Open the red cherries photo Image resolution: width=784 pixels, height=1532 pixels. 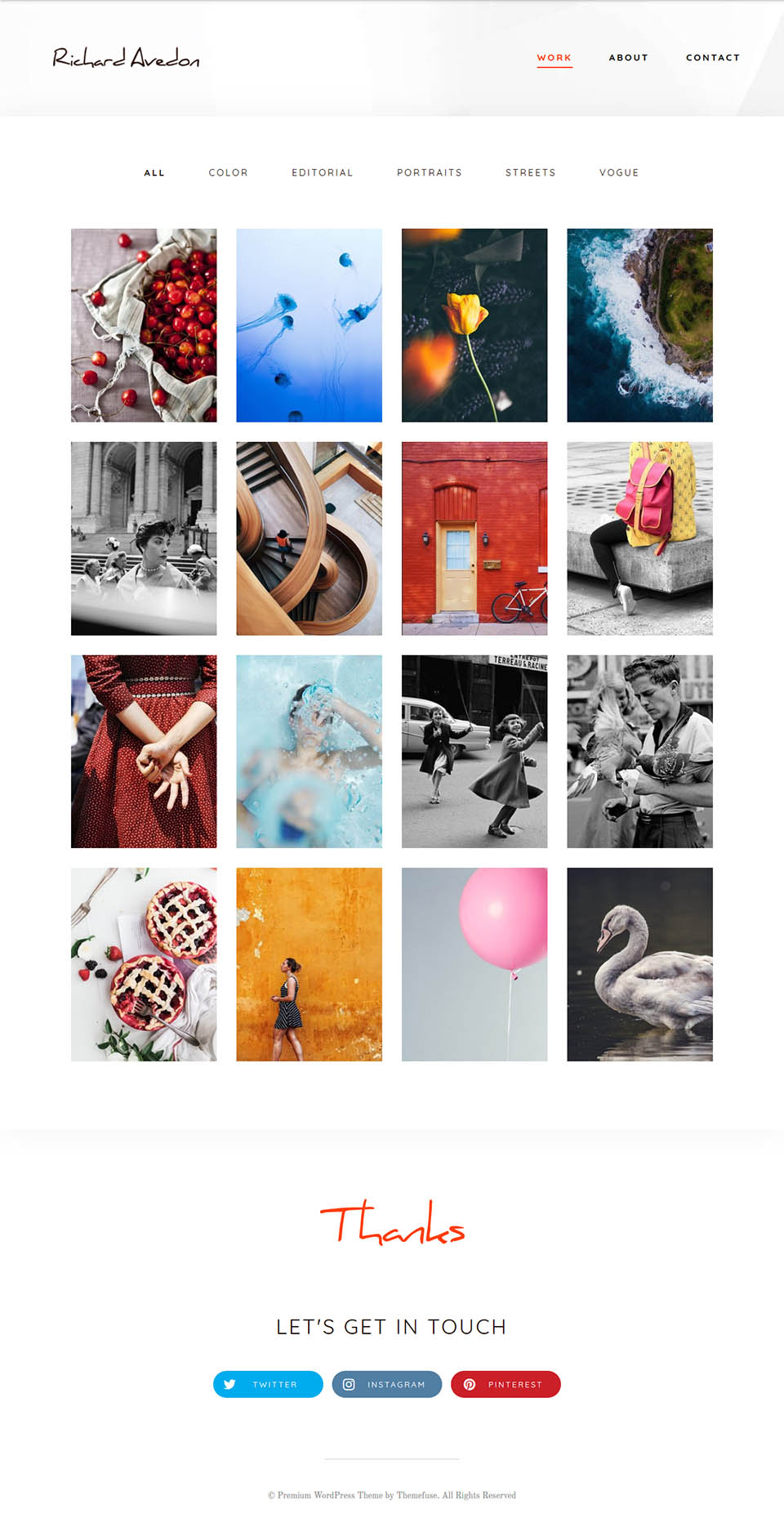[144, 325]
